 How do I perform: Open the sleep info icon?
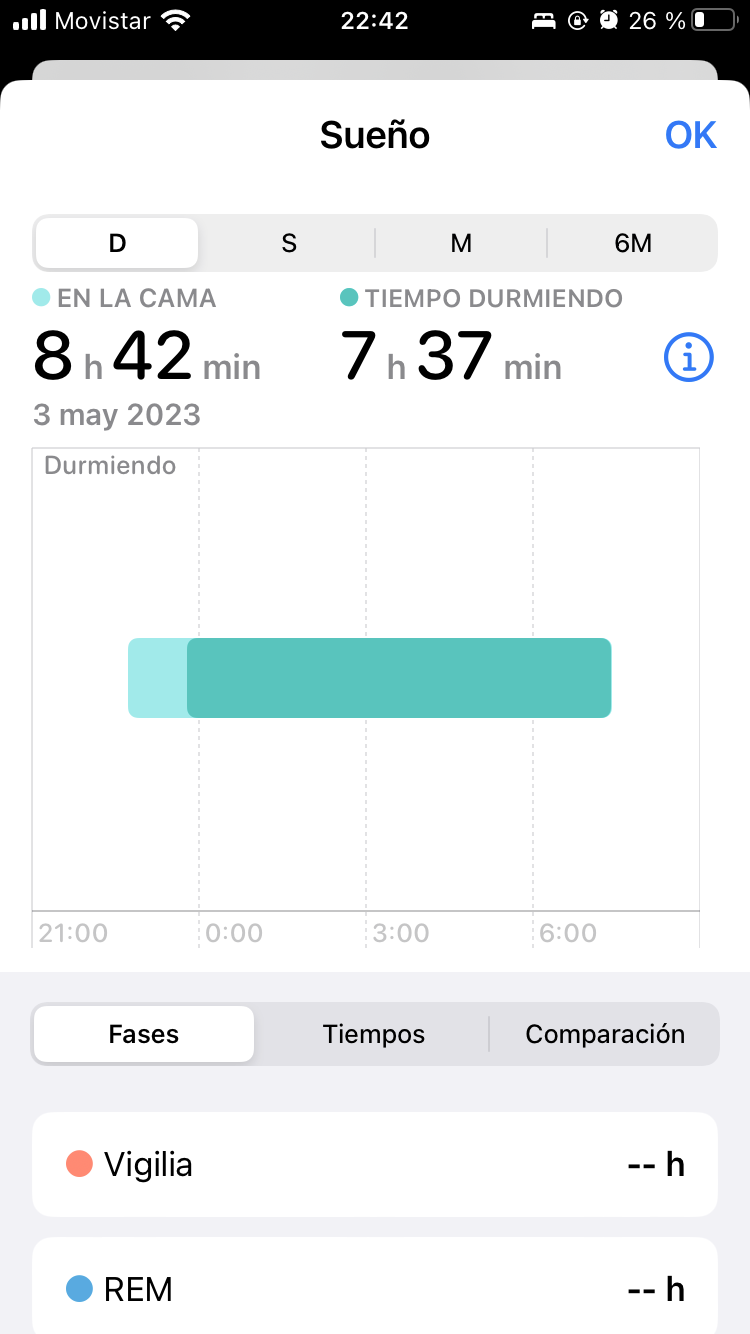coord(689,357)
